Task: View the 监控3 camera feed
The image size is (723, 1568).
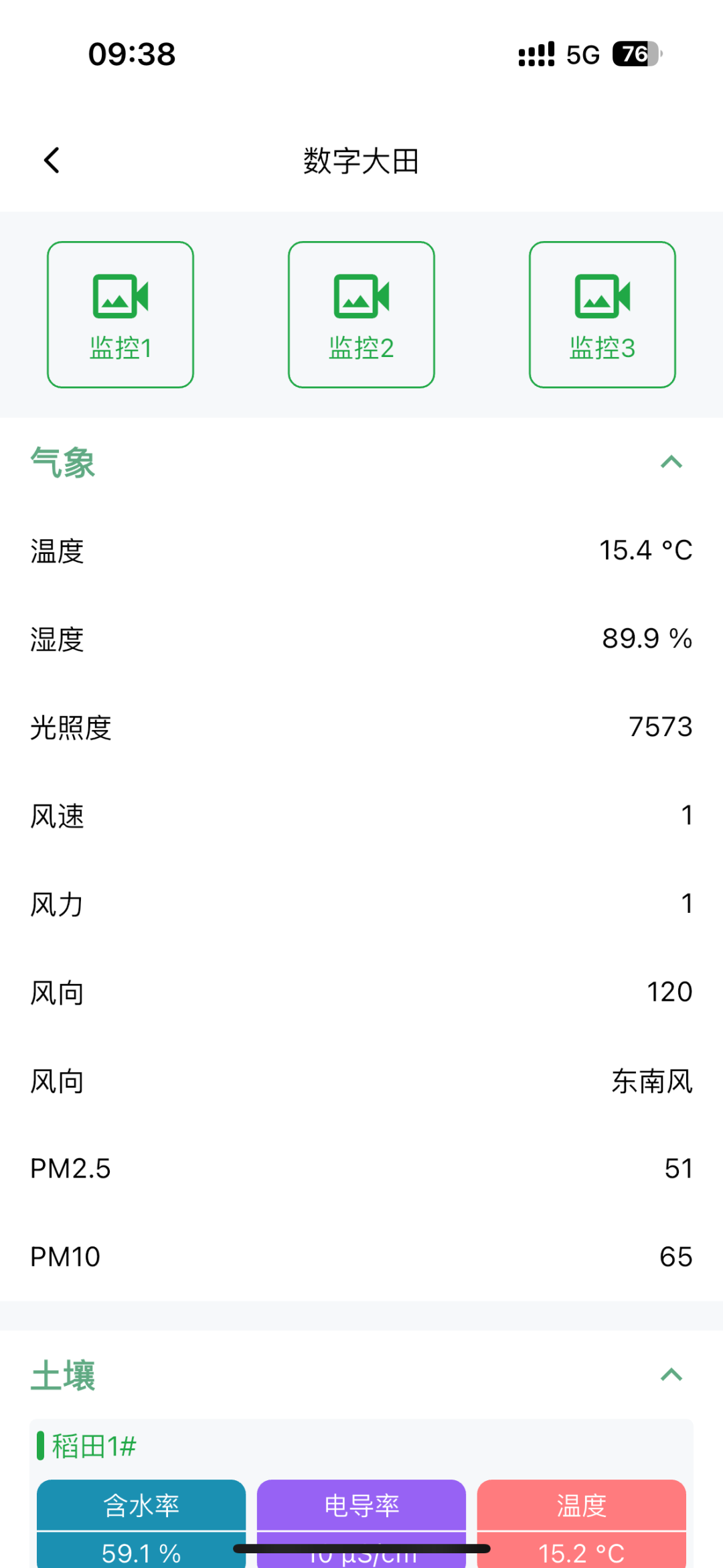Action: [x=602, y=315]
